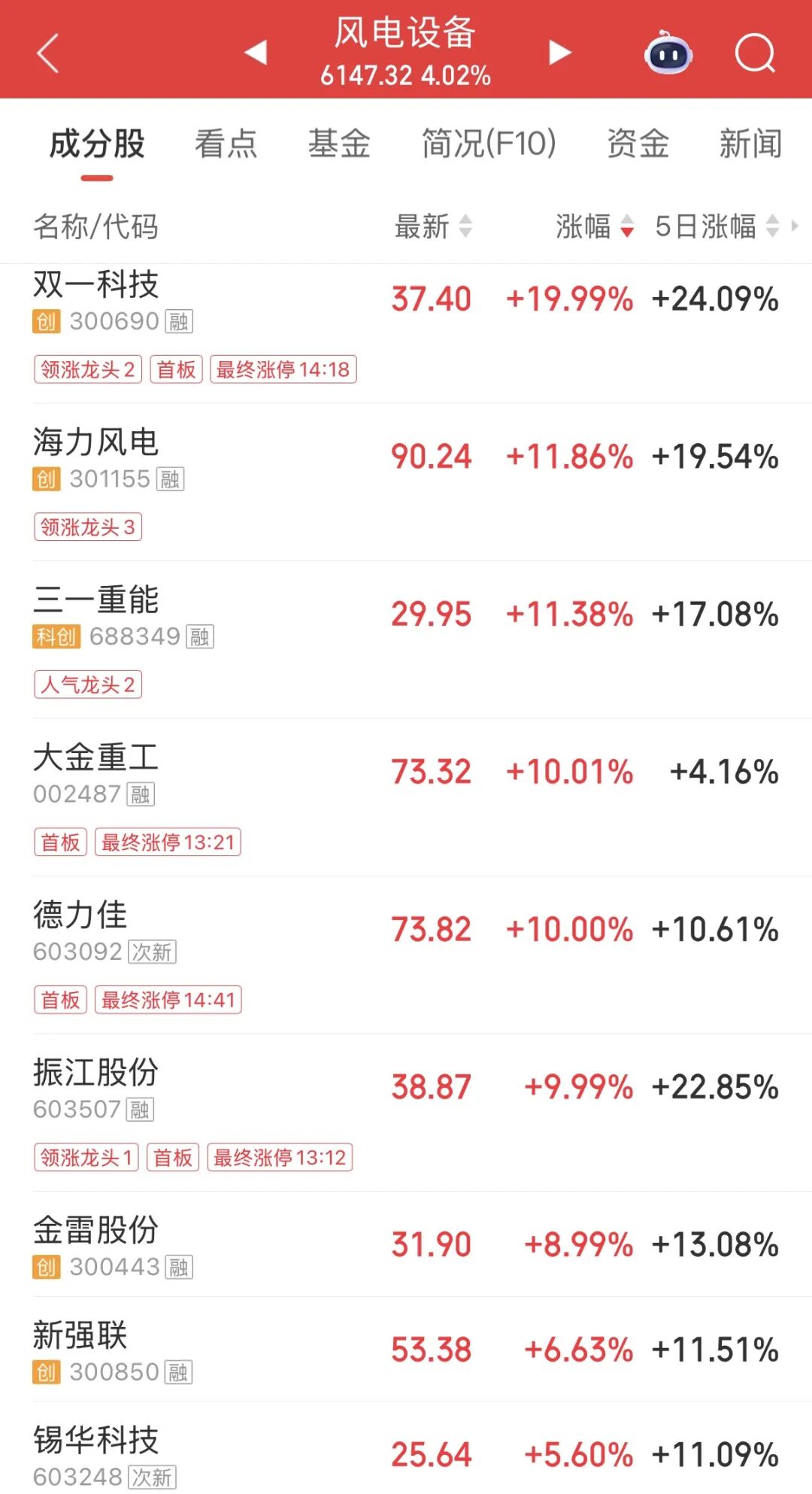This screenshot has width=812, height=1494.
Task: Switch to next sector with right arrow
Action: [x=558, y=54]
